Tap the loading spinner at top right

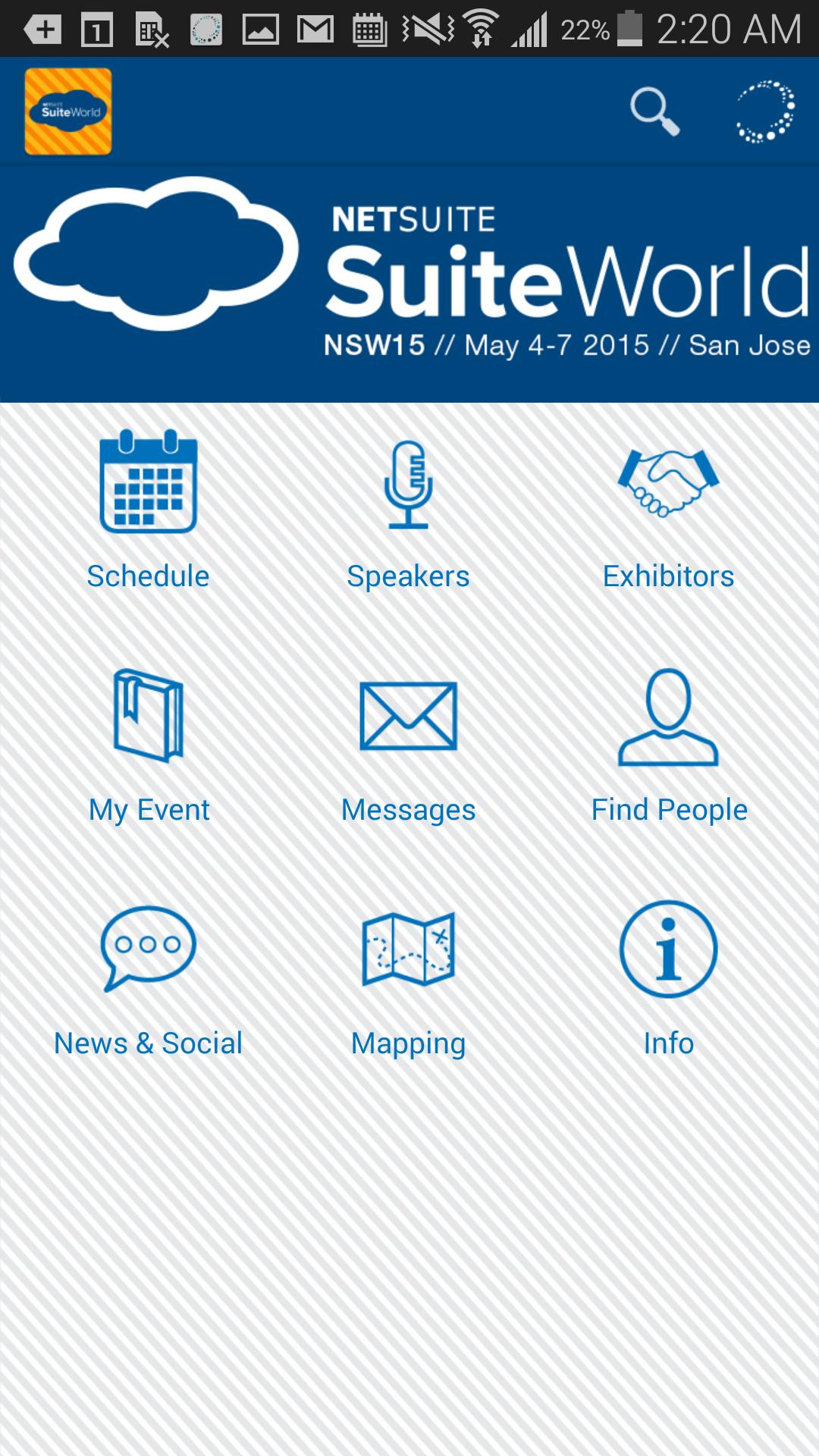(764, 111)
